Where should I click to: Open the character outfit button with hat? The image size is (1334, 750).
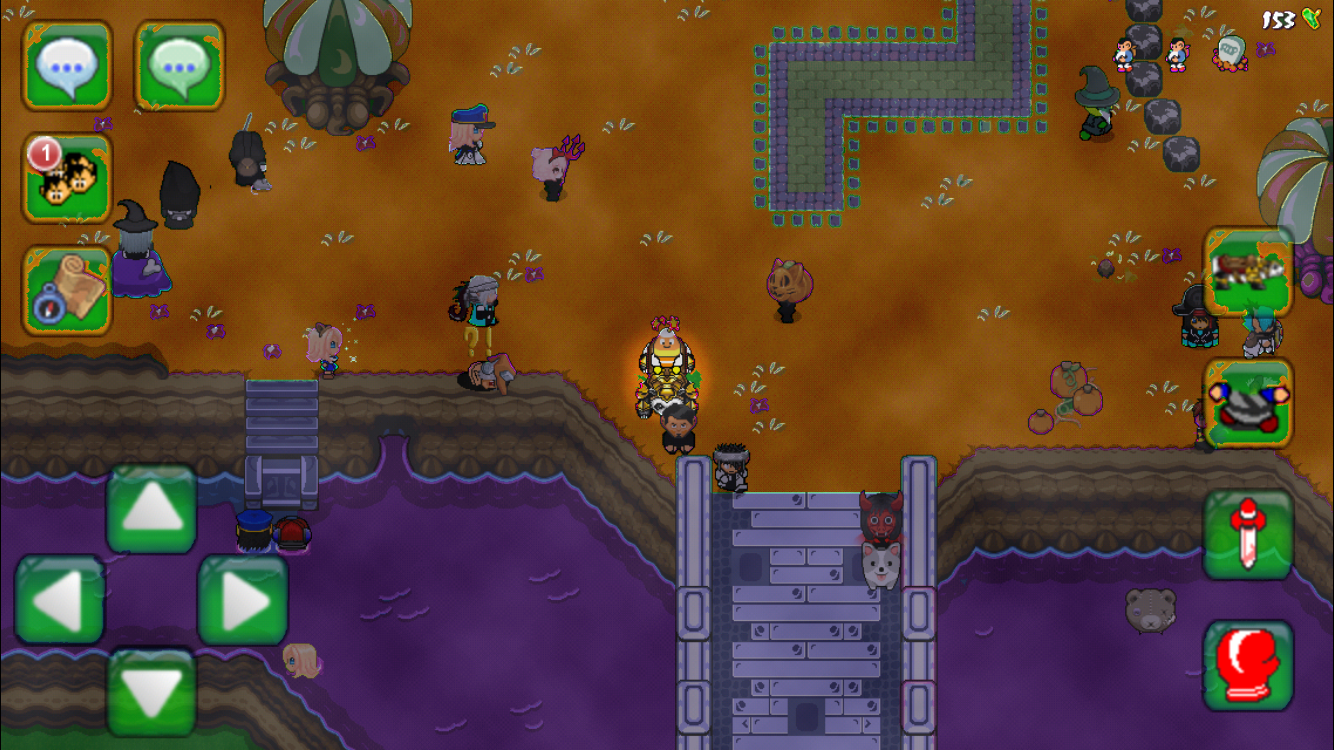tap(1248, 403)
